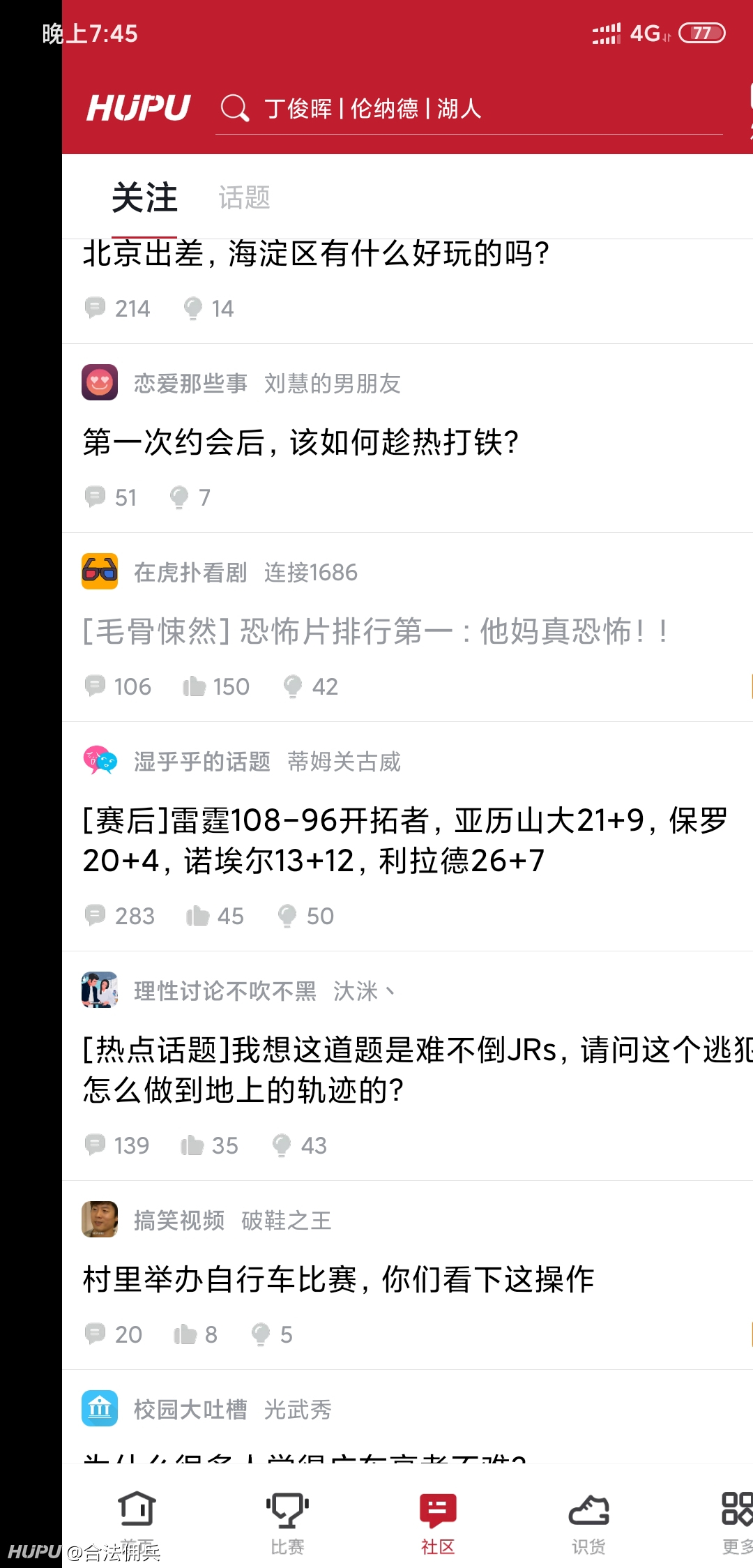Viewport: 753px width, 1568px height.
Task: Switch to the 识货 tab
Action: (588, 1522)
